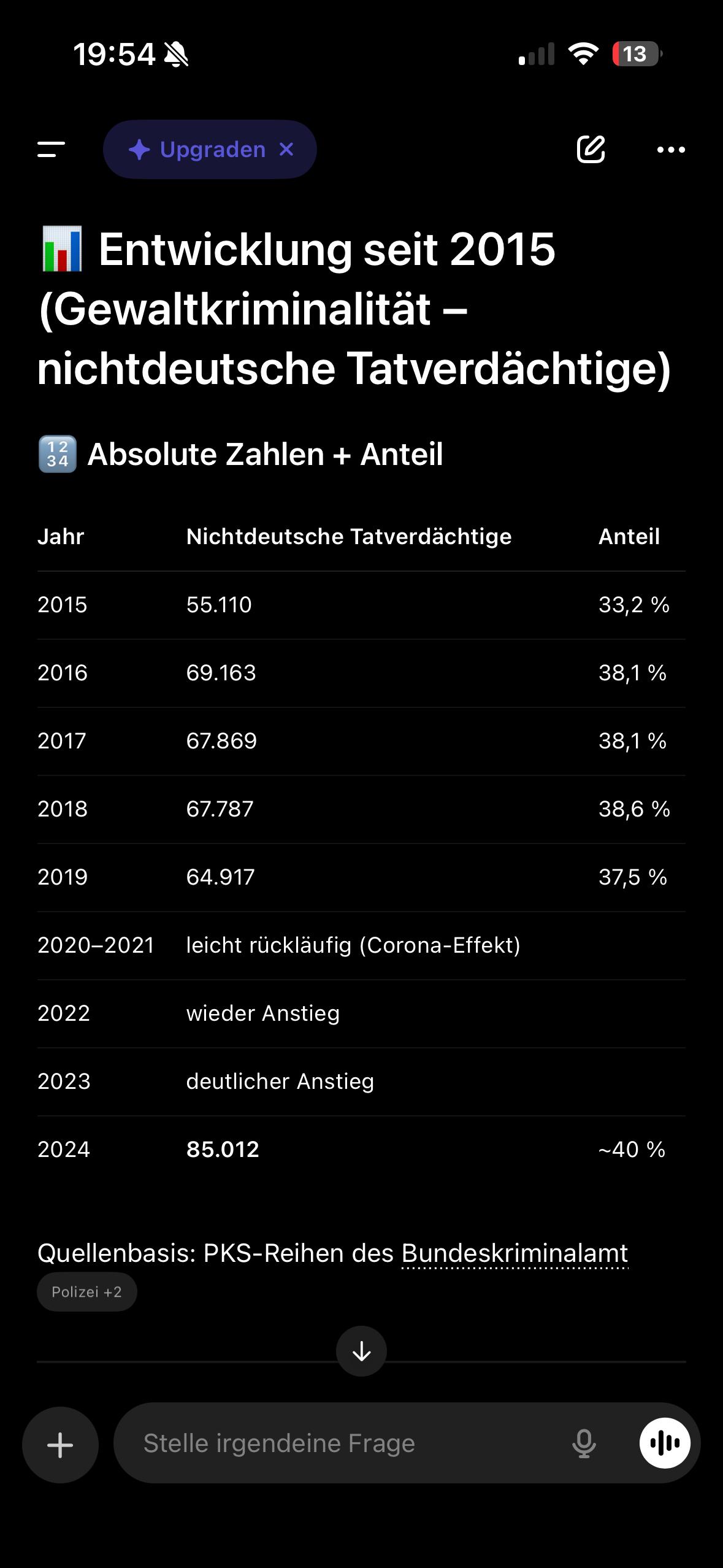Start a new chat
The image size is (723, 1568).
pyautogui.click(x=591, y=149)
